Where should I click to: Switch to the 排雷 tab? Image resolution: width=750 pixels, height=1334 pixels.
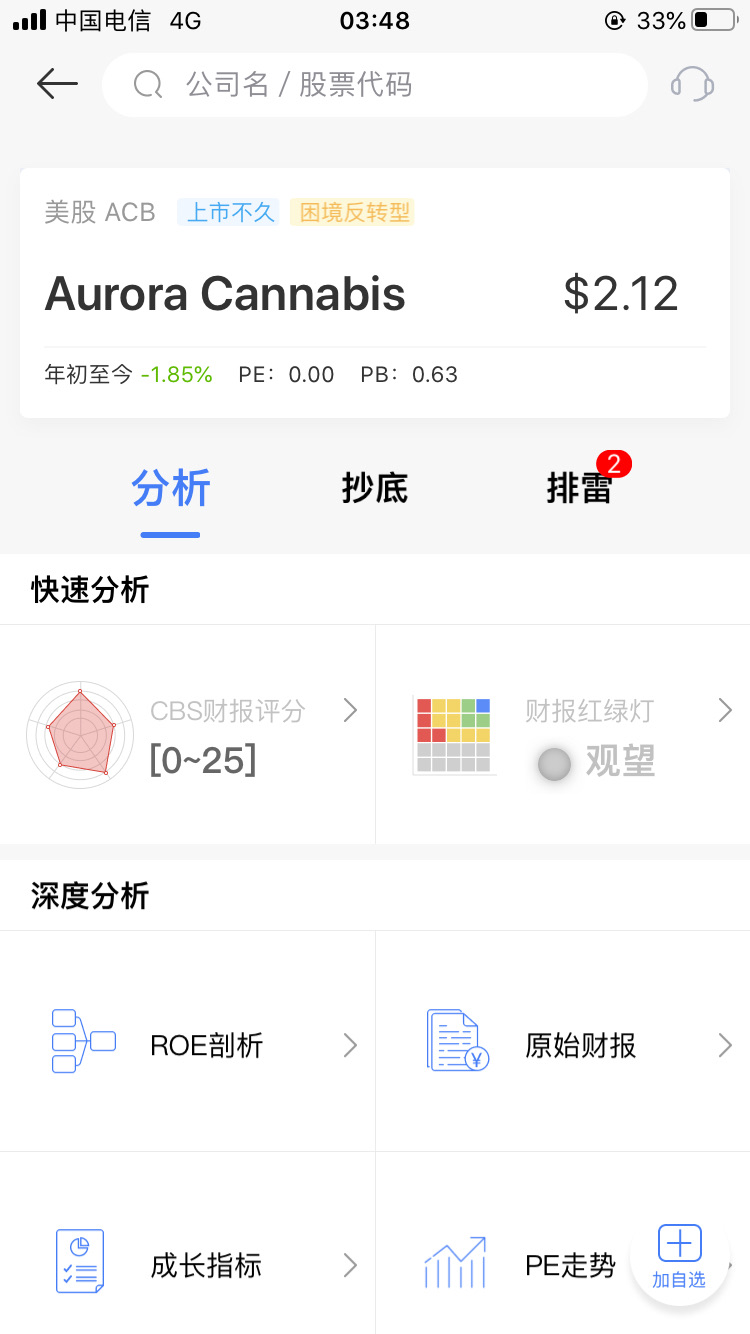coord(579,488)
